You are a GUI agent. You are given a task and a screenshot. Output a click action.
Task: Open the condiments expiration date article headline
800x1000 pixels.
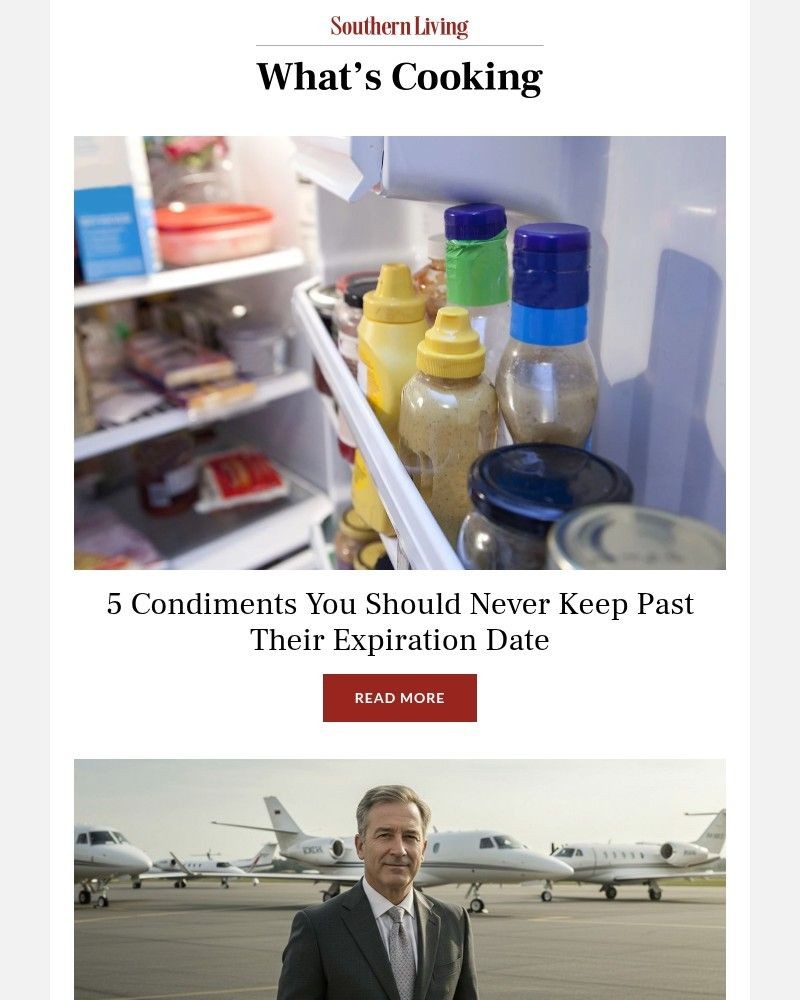pos(399,621)
